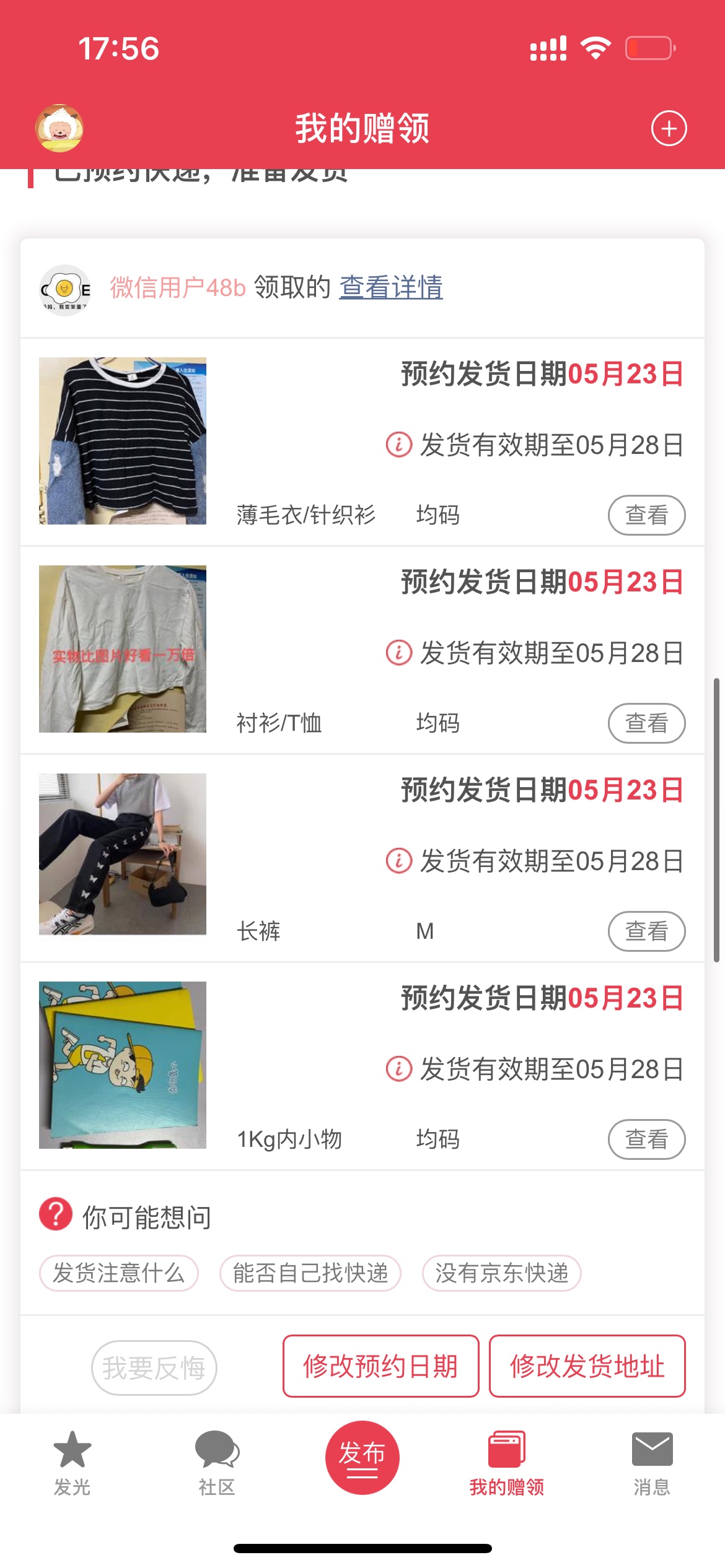Tap 查看 for the 长裤 item
The height and width of the screenshot is (1568, 725).
[646, 931]
